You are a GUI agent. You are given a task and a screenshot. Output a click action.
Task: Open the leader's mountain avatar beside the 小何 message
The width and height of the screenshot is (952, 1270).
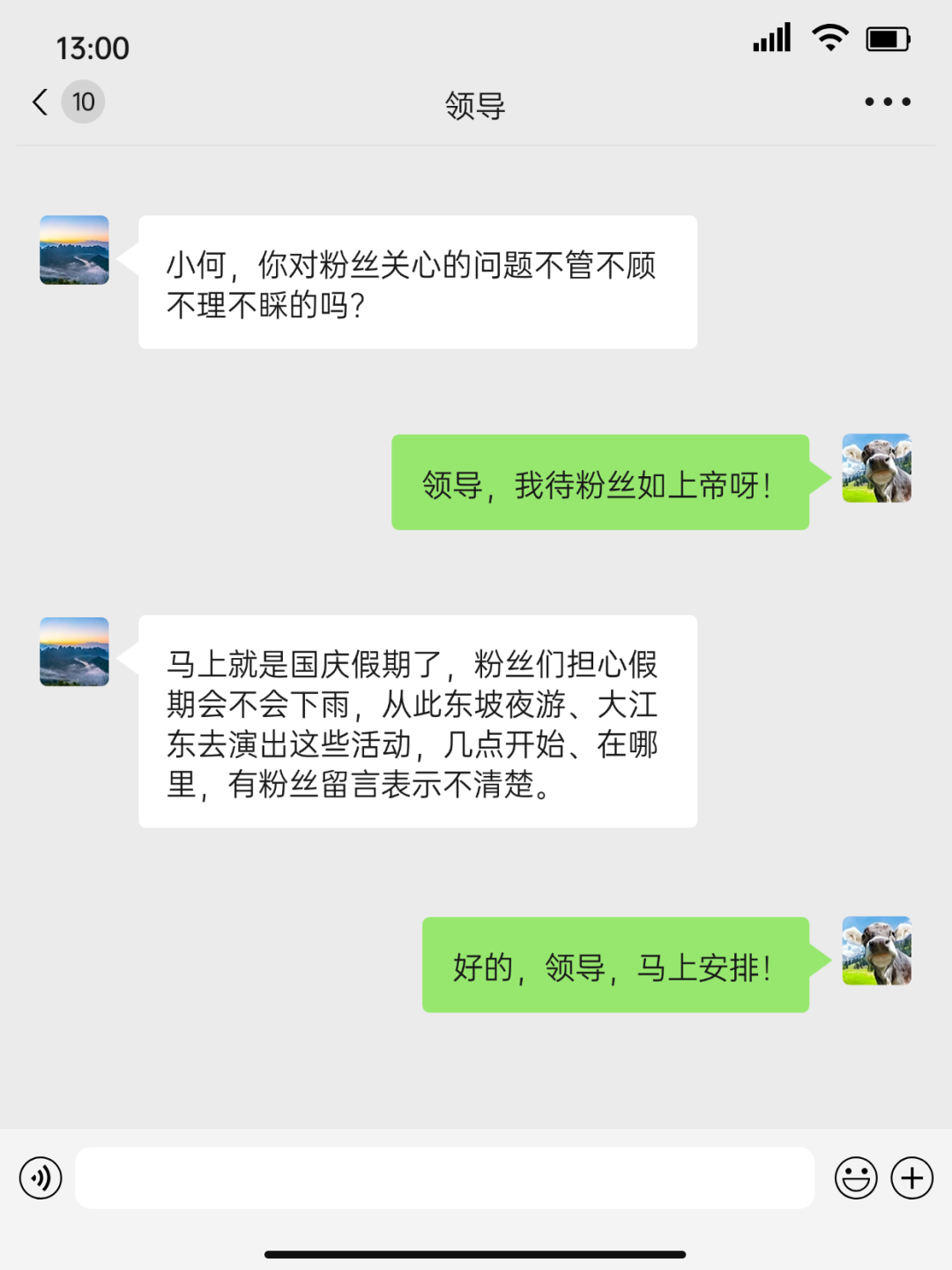[x=75, y=250]
